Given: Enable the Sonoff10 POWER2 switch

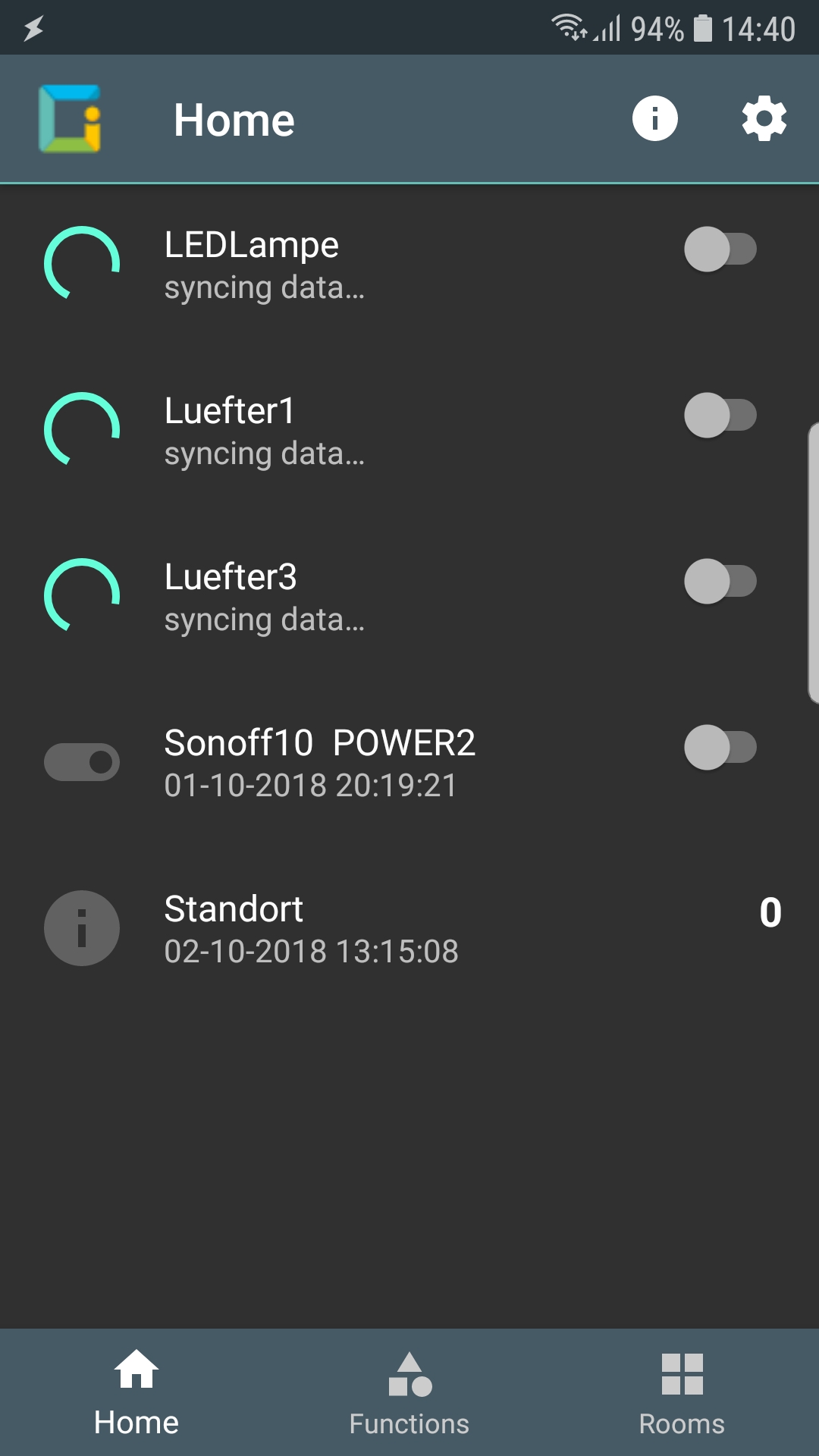Looking at the screenshot, I should click(x=720, y=747).
